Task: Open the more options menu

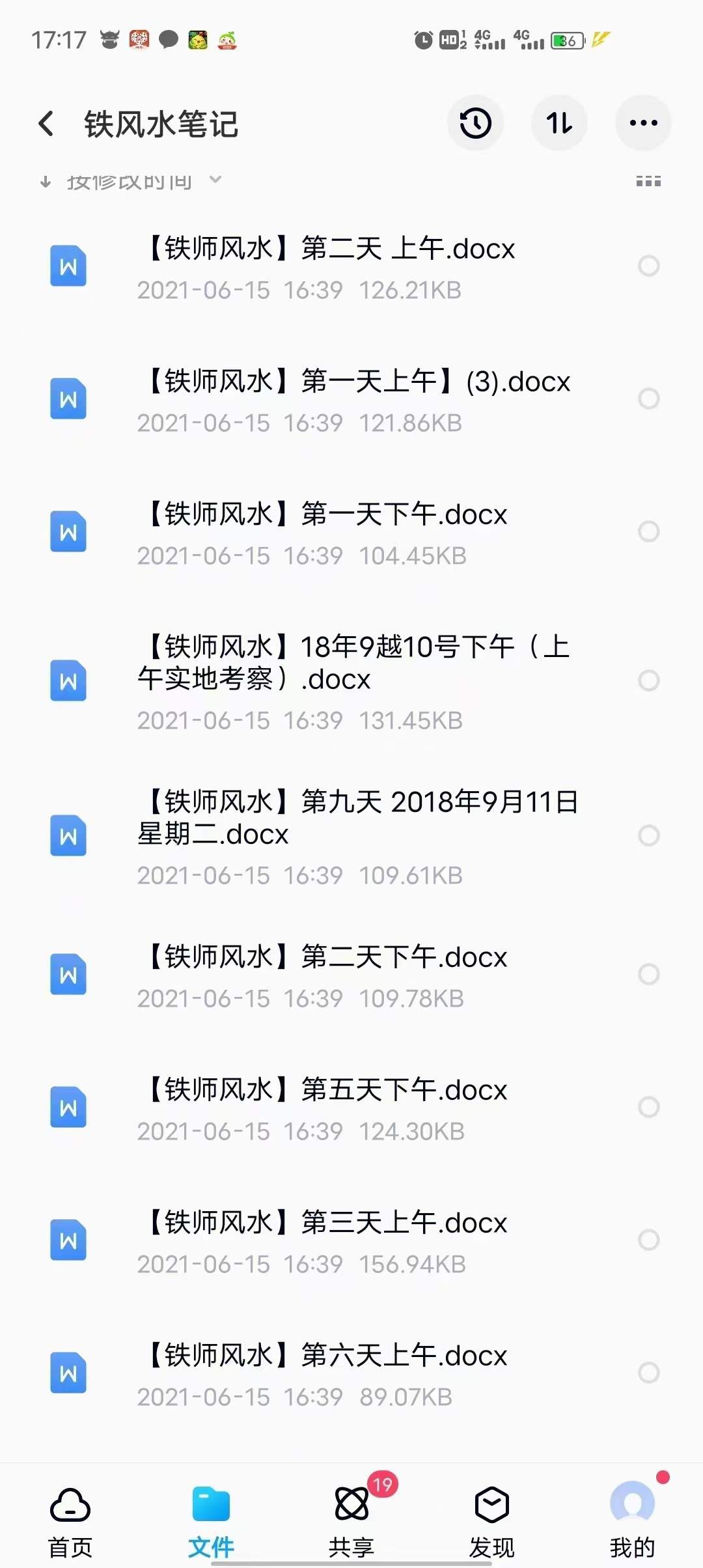Action: click(x=643, y=122)
